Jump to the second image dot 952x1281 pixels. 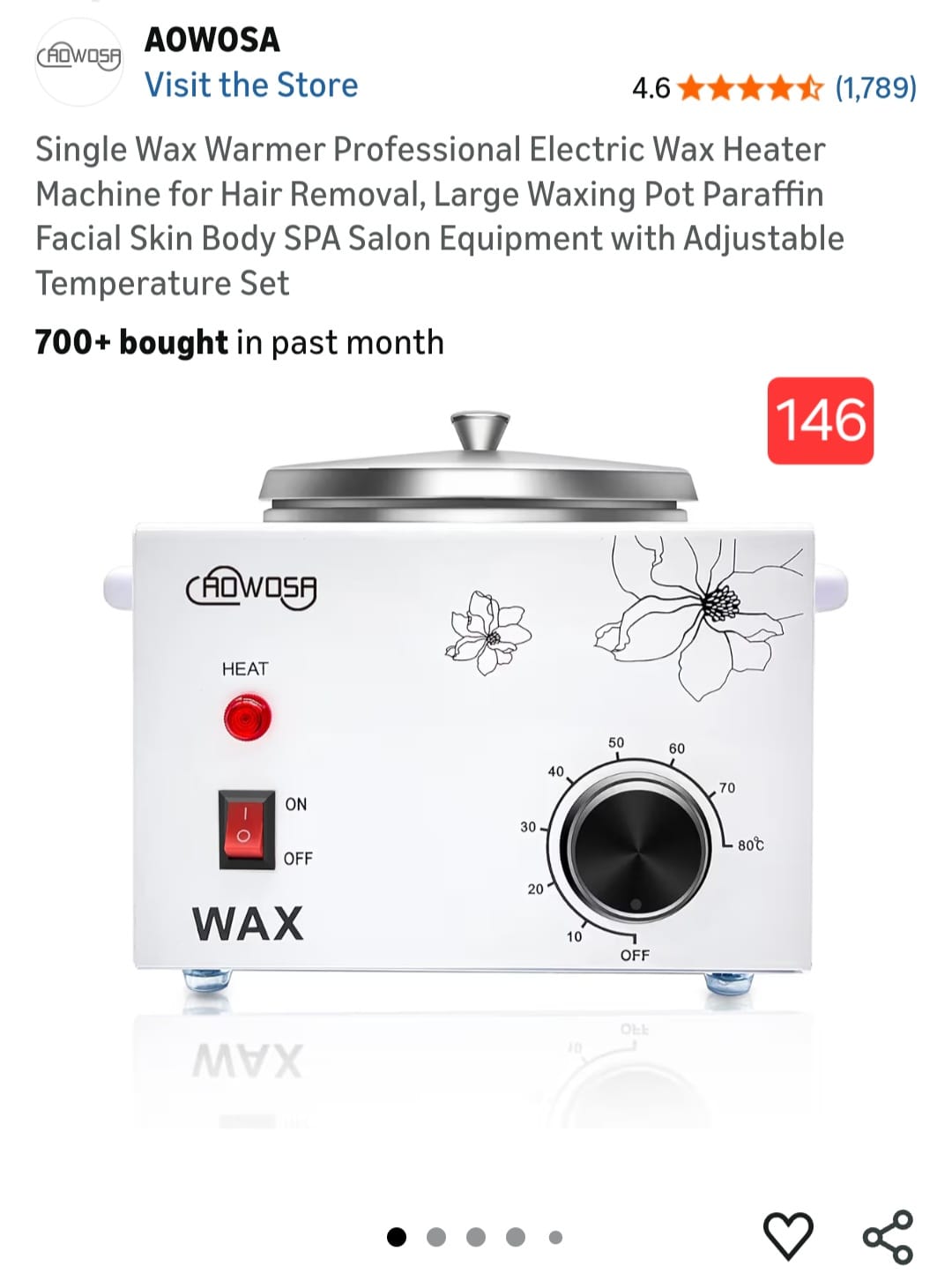tap(436, 1237)
